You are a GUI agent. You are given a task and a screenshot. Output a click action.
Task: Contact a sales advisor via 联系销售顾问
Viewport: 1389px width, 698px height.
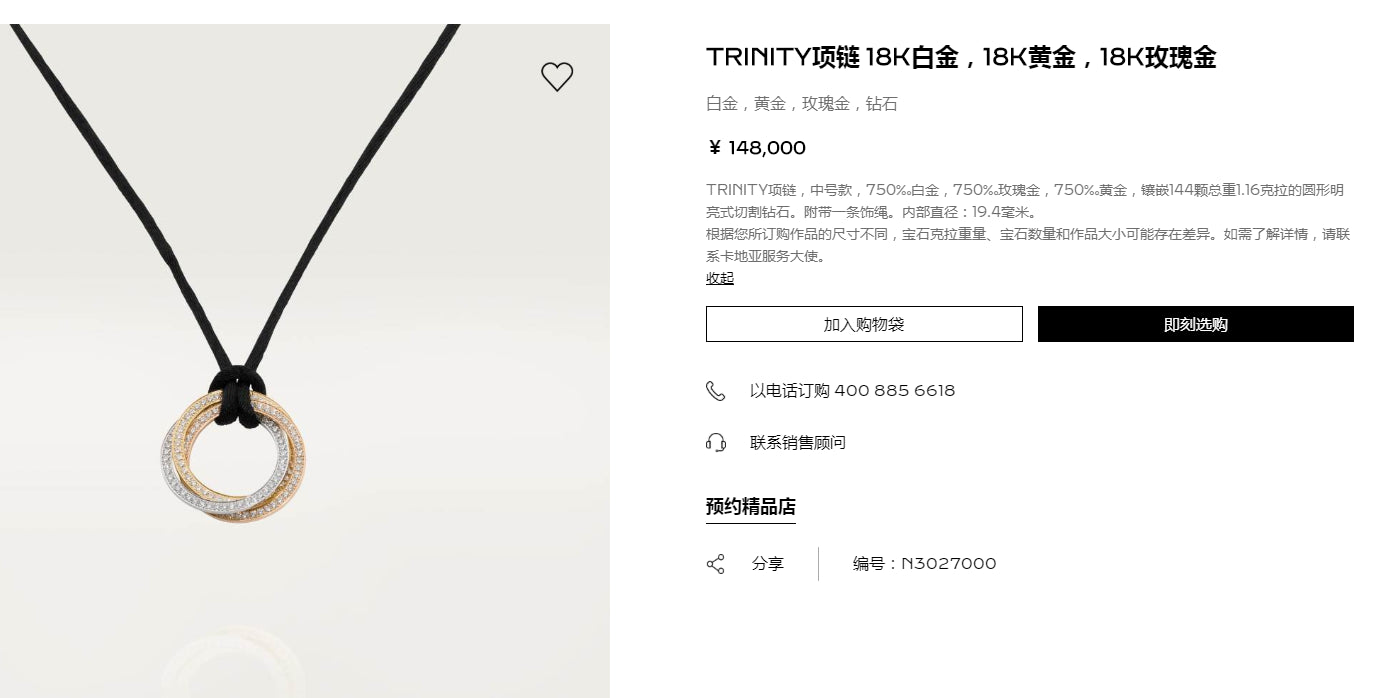(x=797, y=443)
